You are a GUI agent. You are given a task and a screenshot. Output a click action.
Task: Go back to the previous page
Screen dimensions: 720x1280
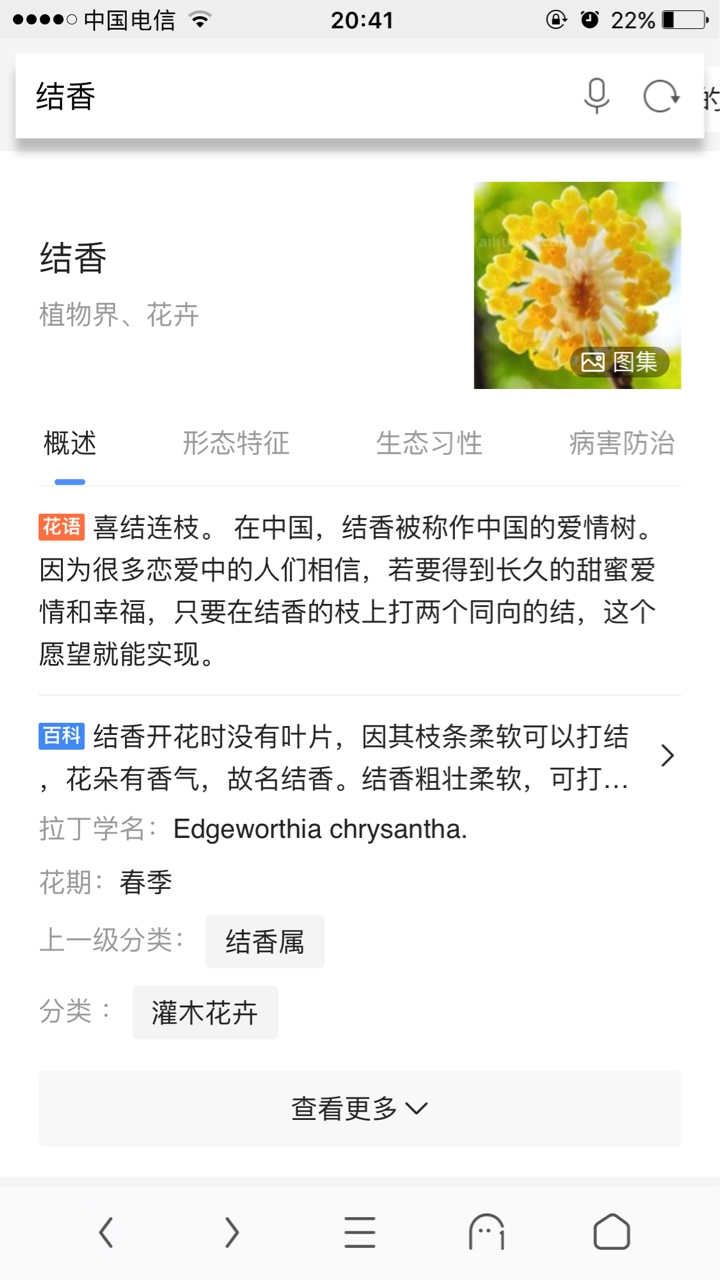[x=106, y=1232]
